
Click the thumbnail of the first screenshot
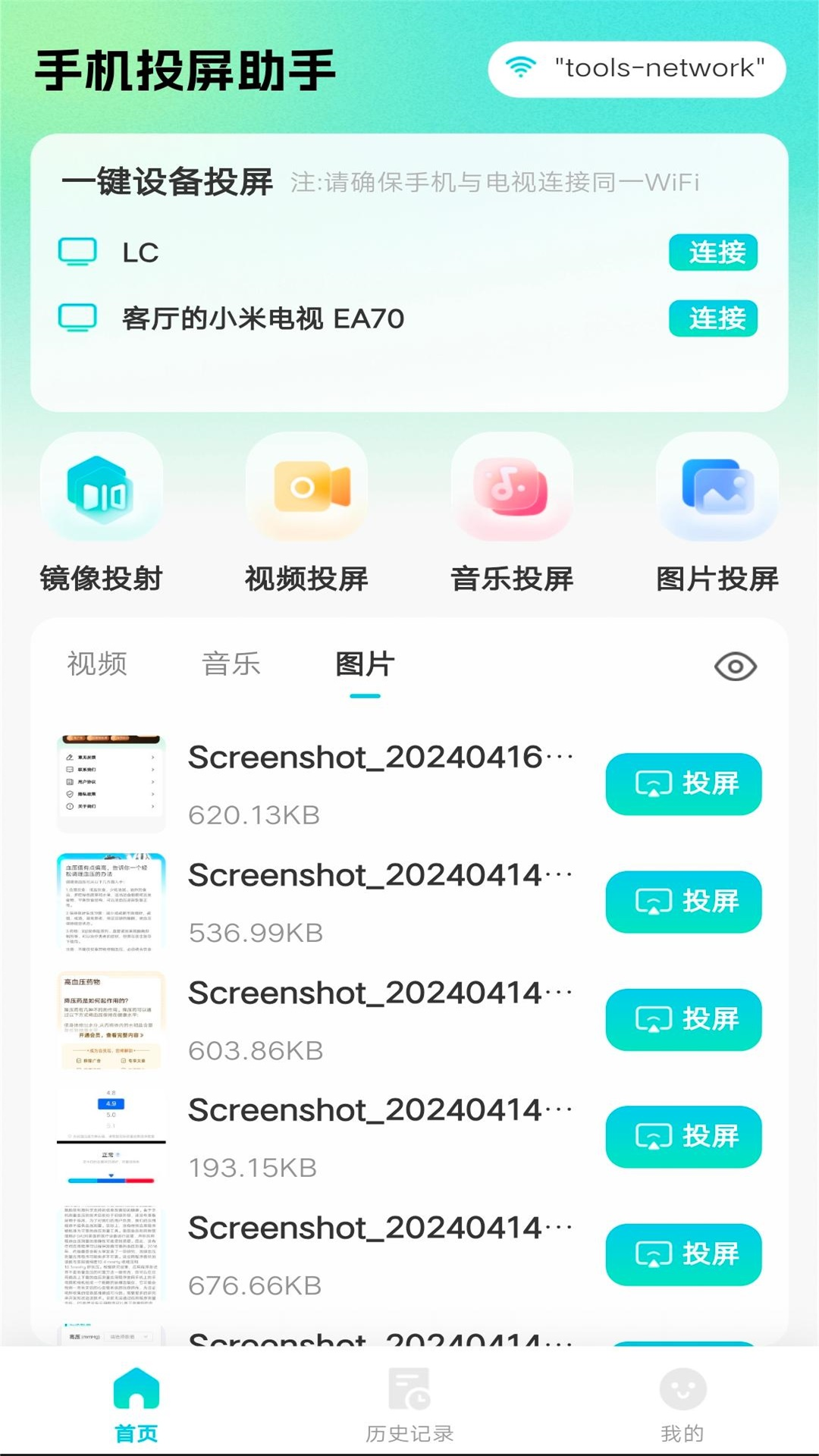click(111, 777)
